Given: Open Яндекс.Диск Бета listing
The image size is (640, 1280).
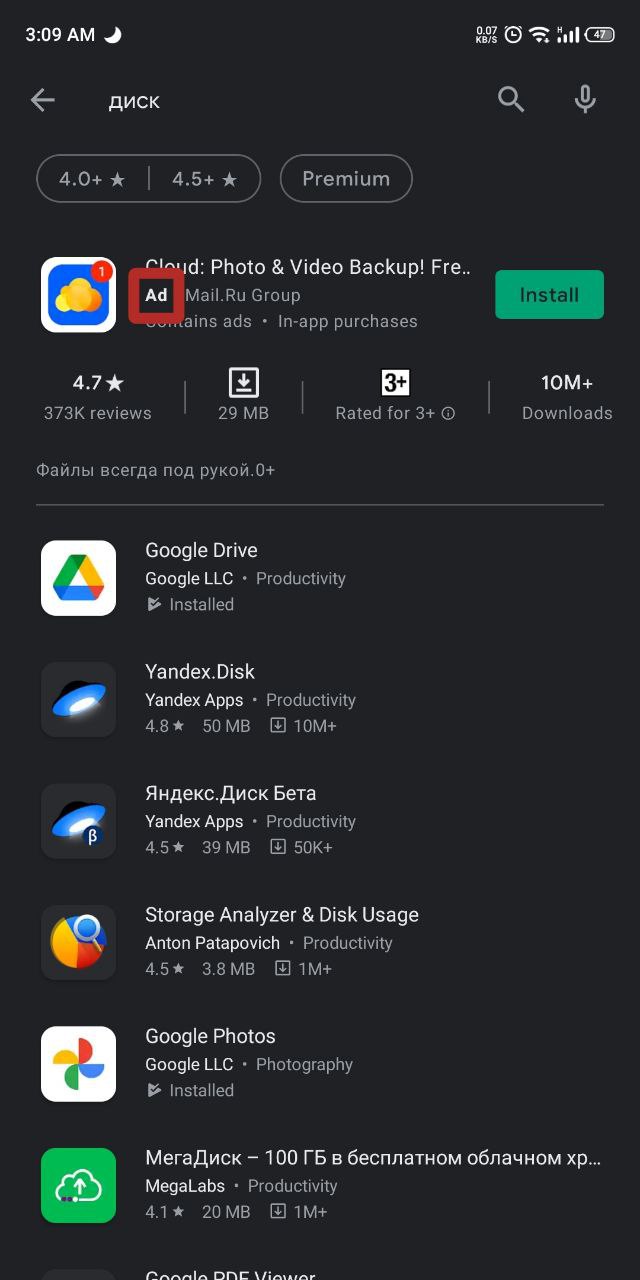Looking at the screenshot, I should click(x=320, y=821).
